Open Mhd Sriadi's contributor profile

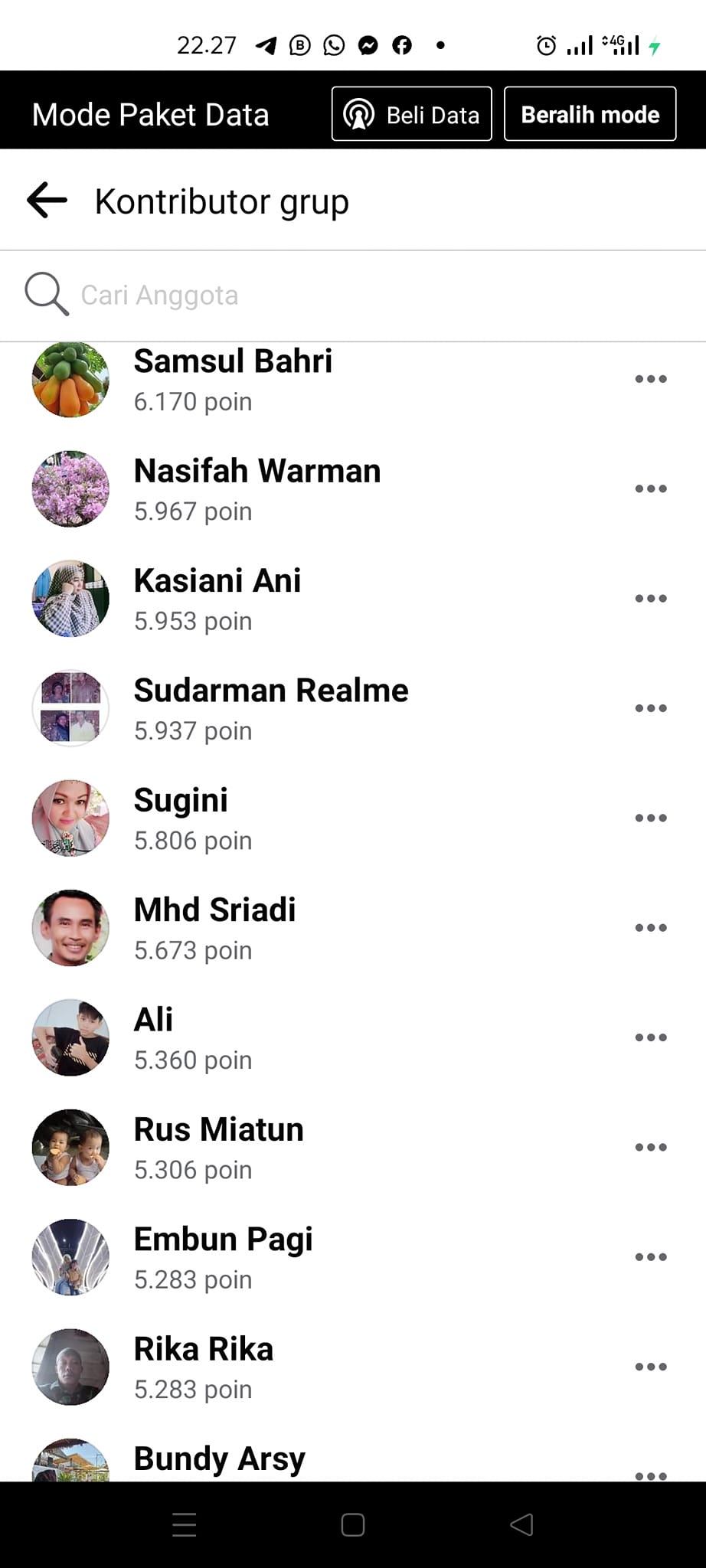(x=214, y=910)
